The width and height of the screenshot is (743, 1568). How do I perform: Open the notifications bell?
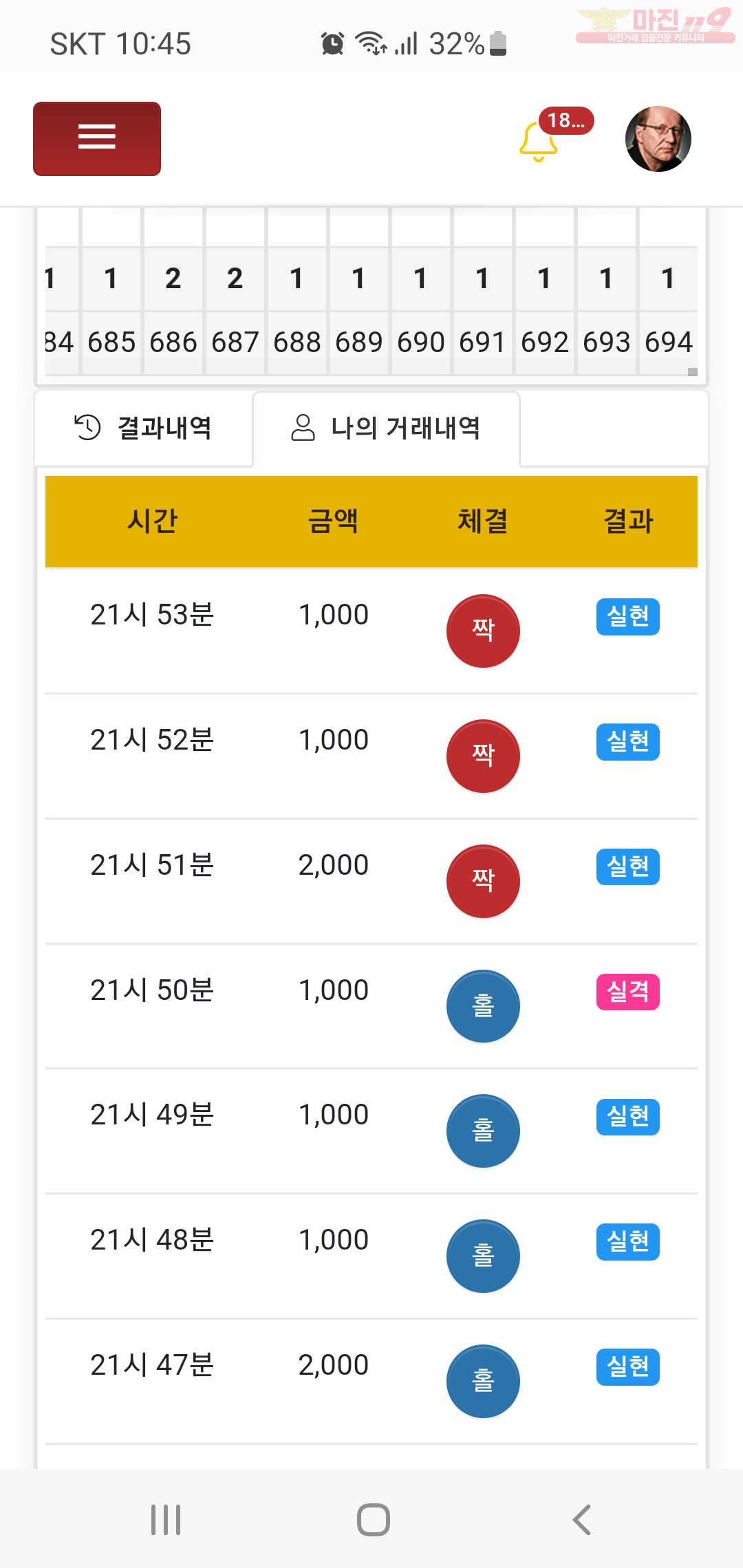539,141
